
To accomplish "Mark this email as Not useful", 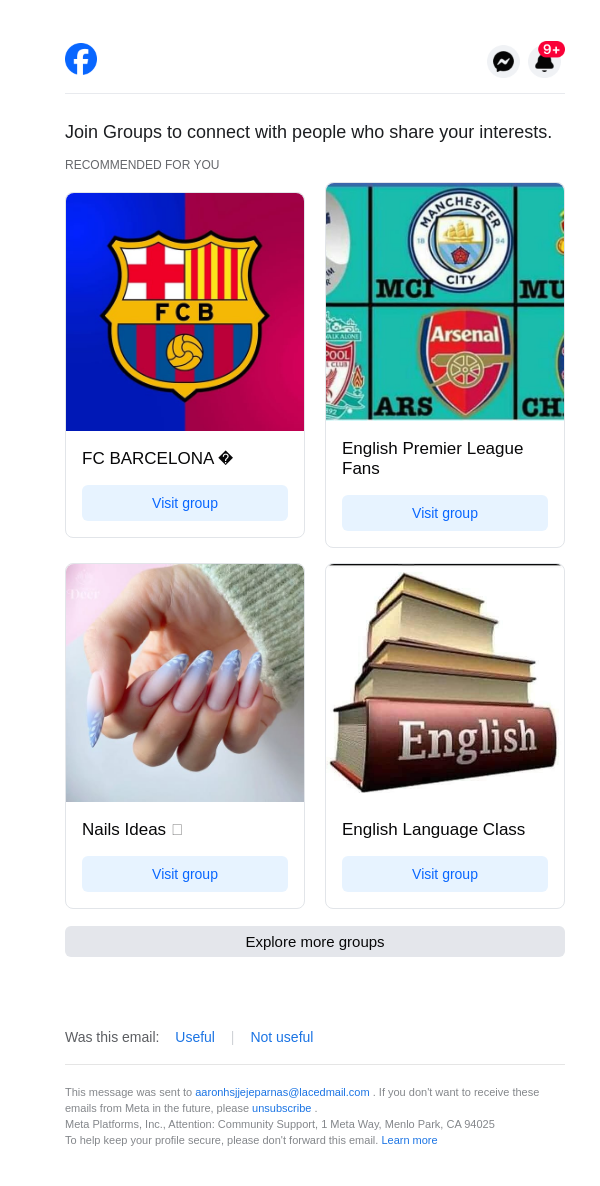I will pos(282,1037).
